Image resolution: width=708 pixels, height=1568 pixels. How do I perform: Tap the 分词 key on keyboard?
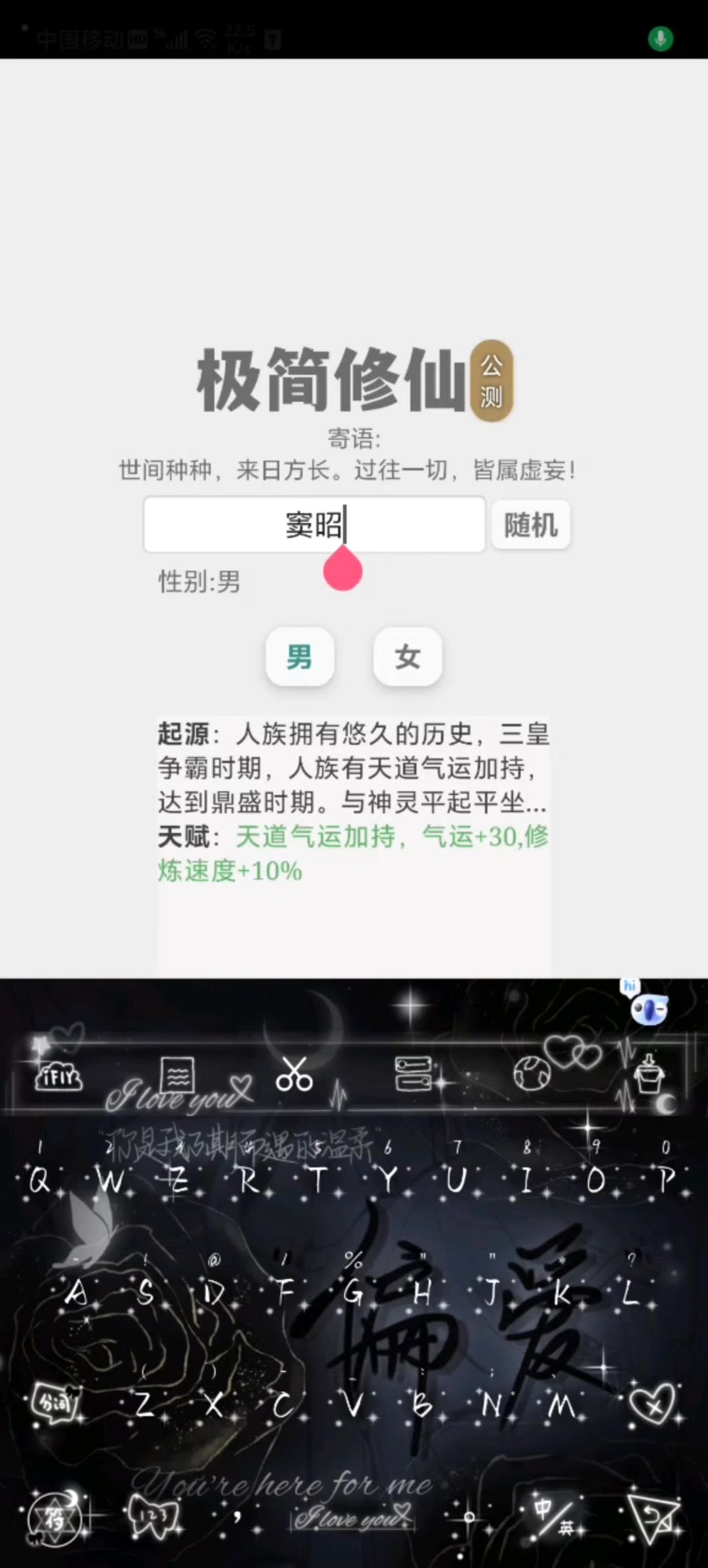point(55,1403)
